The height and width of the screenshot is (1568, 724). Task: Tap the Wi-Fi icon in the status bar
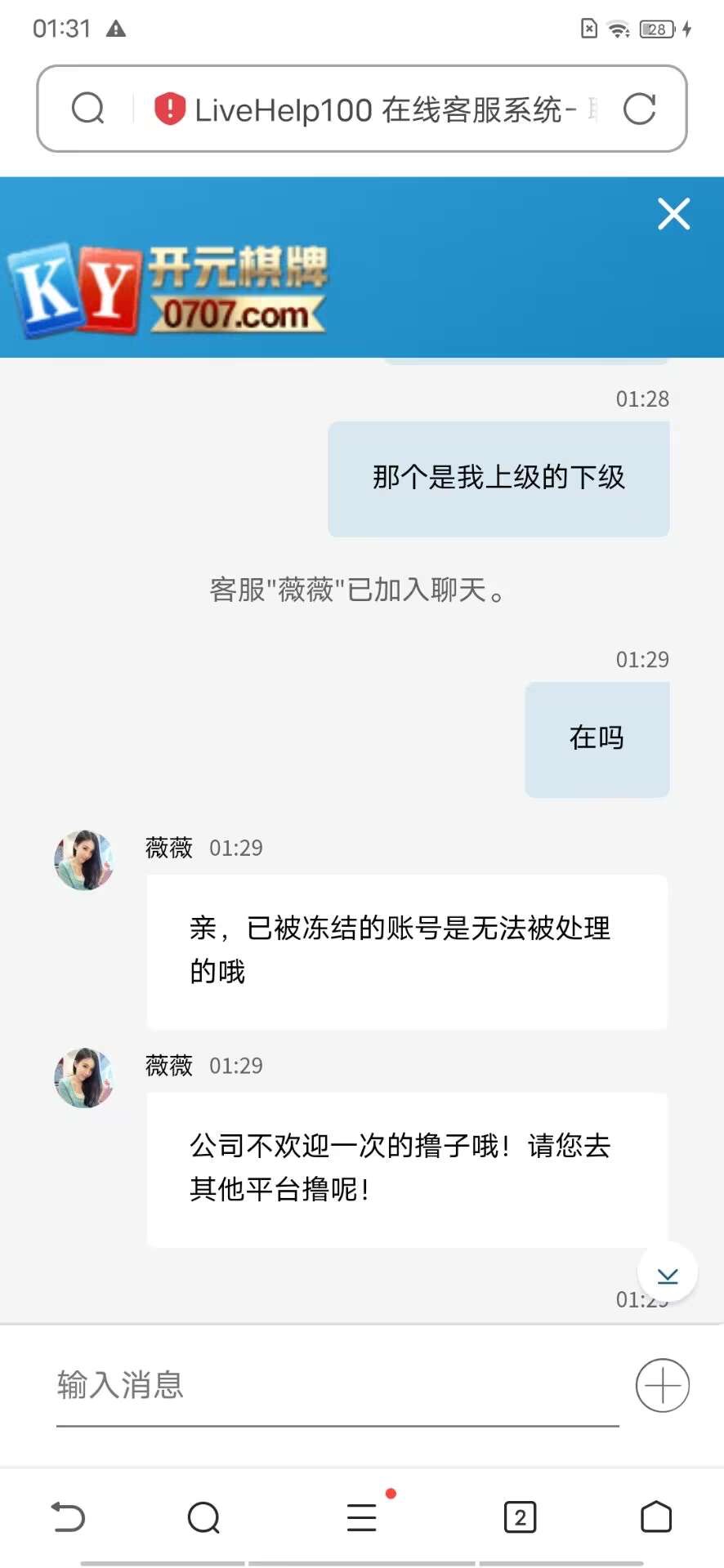618,28
